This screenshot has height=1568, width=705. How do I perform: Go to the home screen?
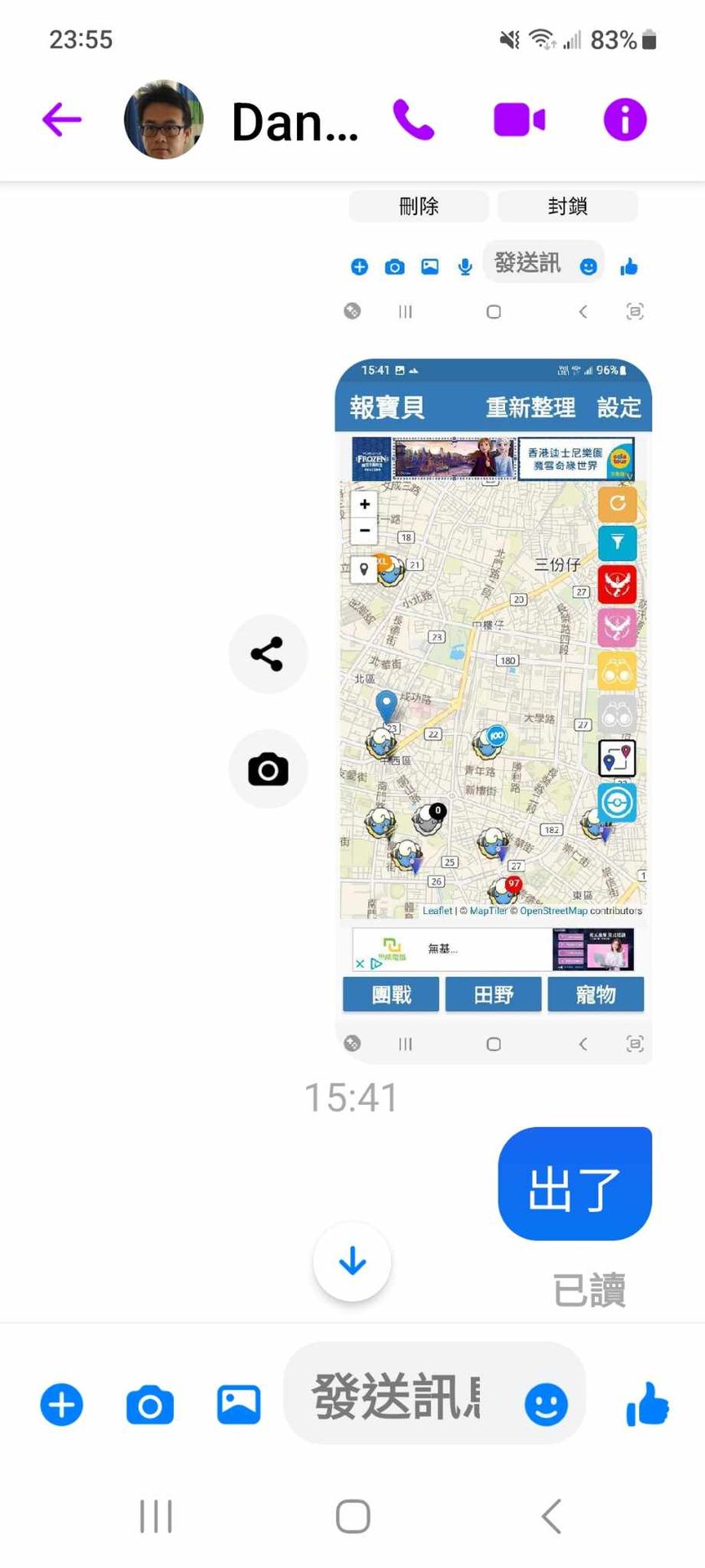(x=353, y=1515)
